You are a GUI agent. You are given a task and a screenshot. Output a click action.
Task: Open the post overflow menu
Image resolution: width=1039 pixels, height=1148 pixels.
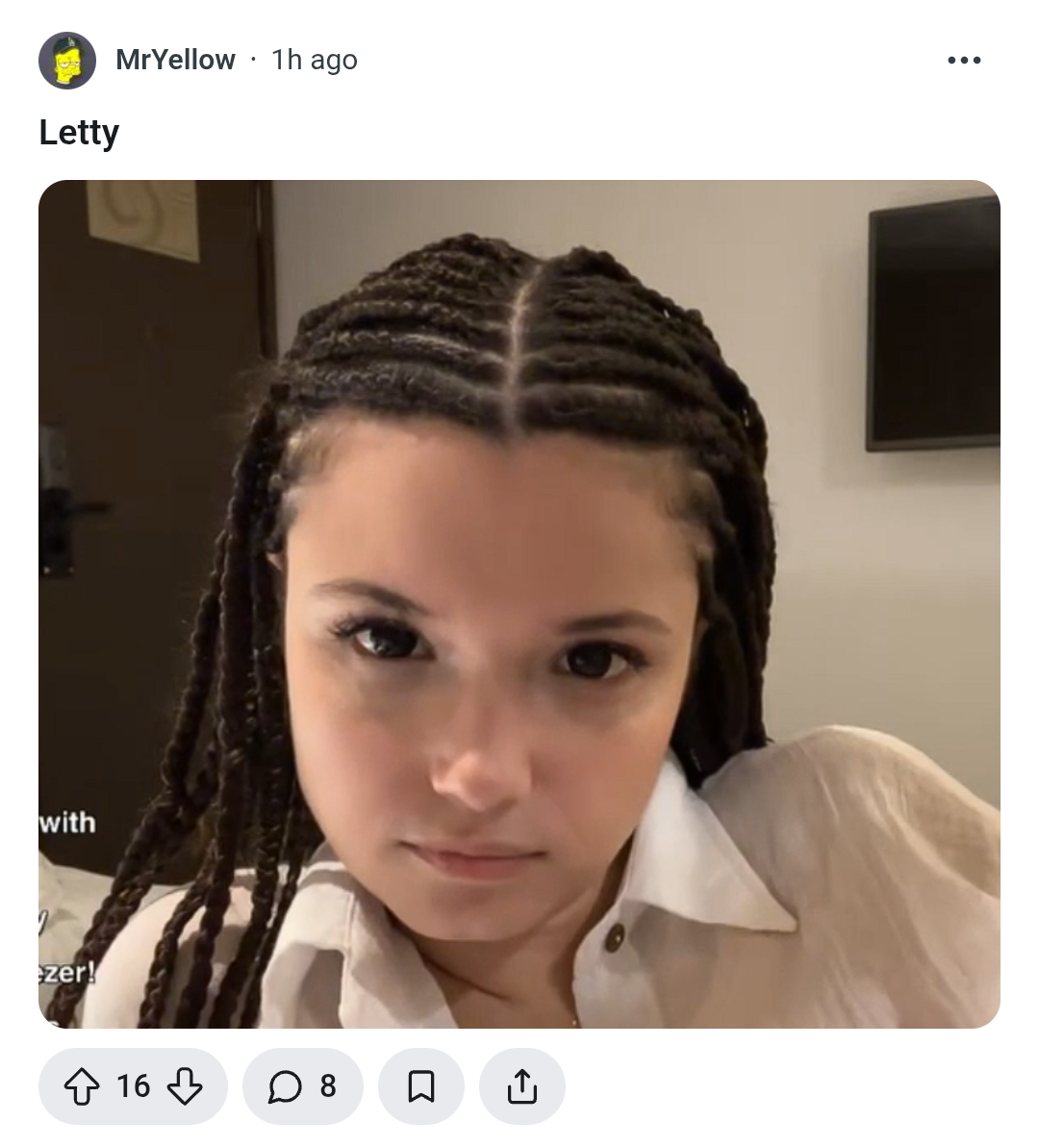coord(964,60)
